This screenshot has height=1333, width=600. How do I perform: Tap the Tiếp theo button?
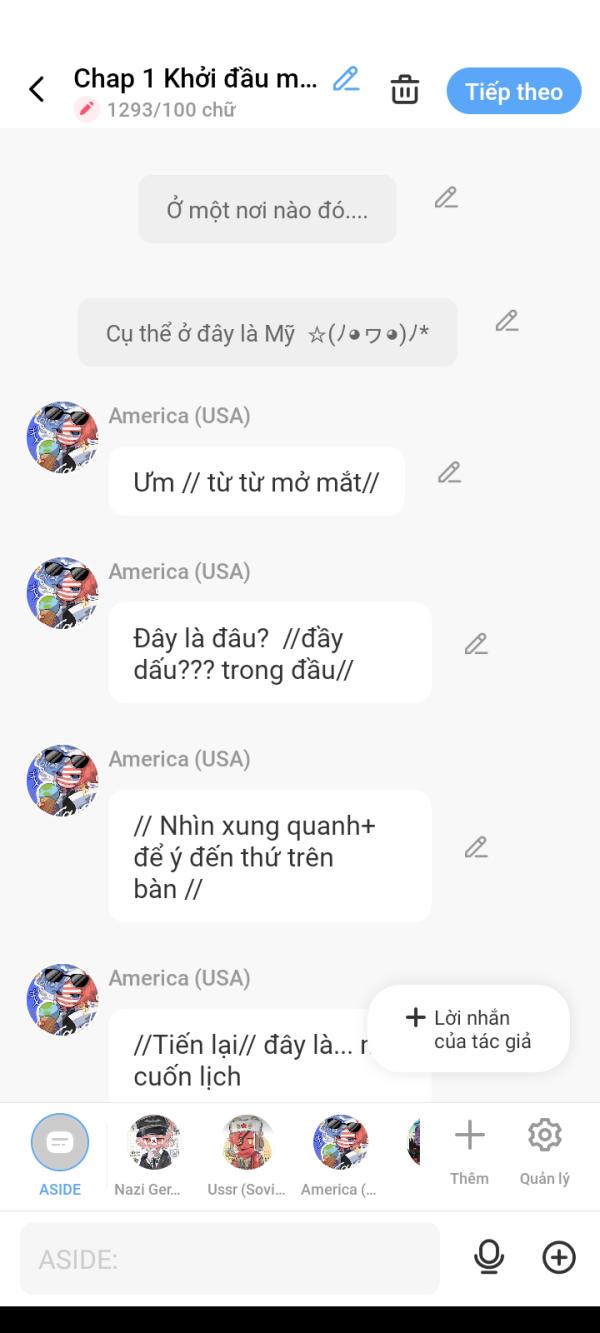click(x=513, y=91)
